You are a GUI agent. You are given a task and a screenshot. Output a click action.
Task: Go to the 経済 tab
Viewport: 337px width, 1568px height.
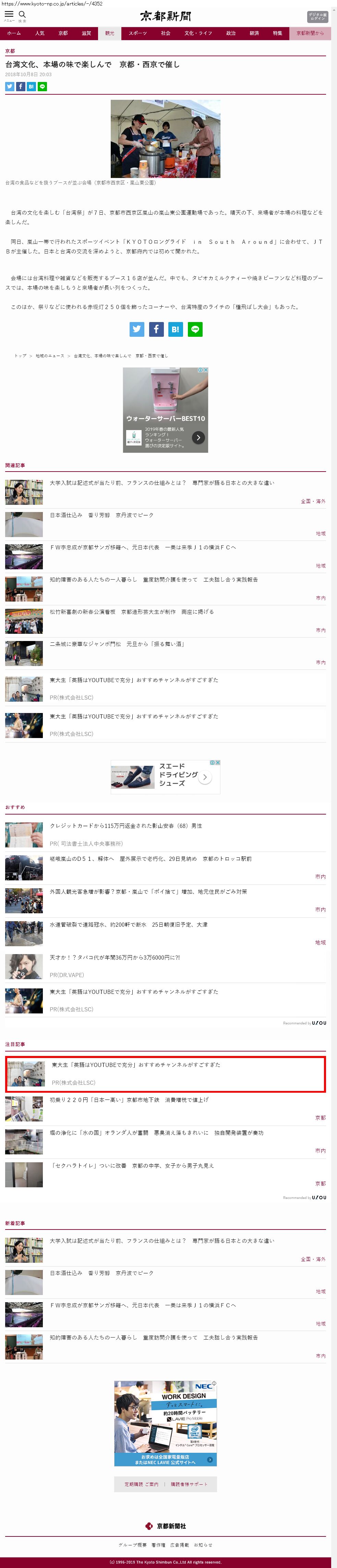254,34
